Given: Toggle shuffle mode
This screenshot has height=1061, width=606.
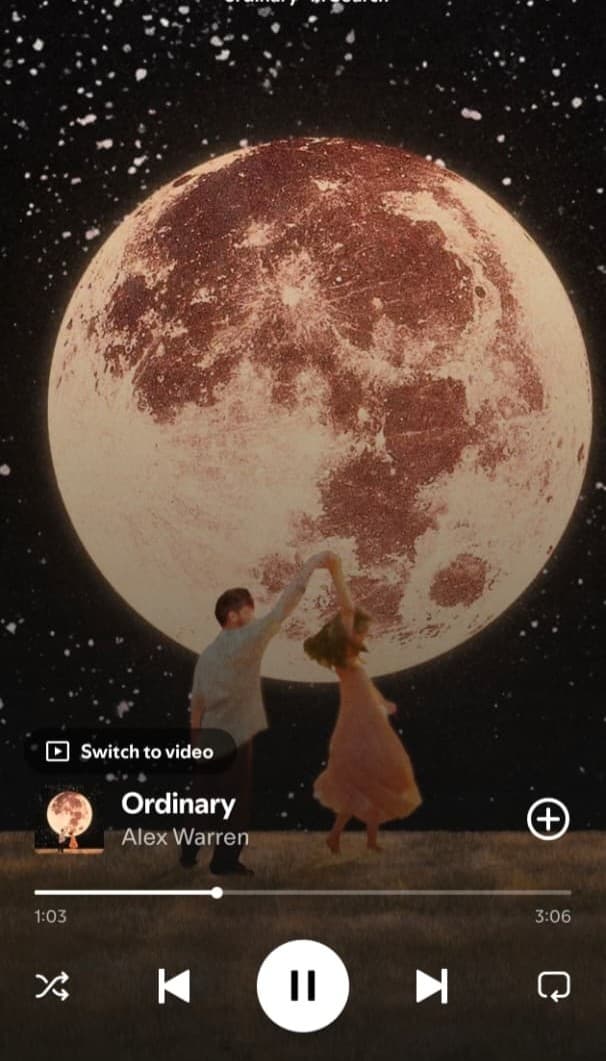Looking at the screenshot, I should [x=52, y=987].
